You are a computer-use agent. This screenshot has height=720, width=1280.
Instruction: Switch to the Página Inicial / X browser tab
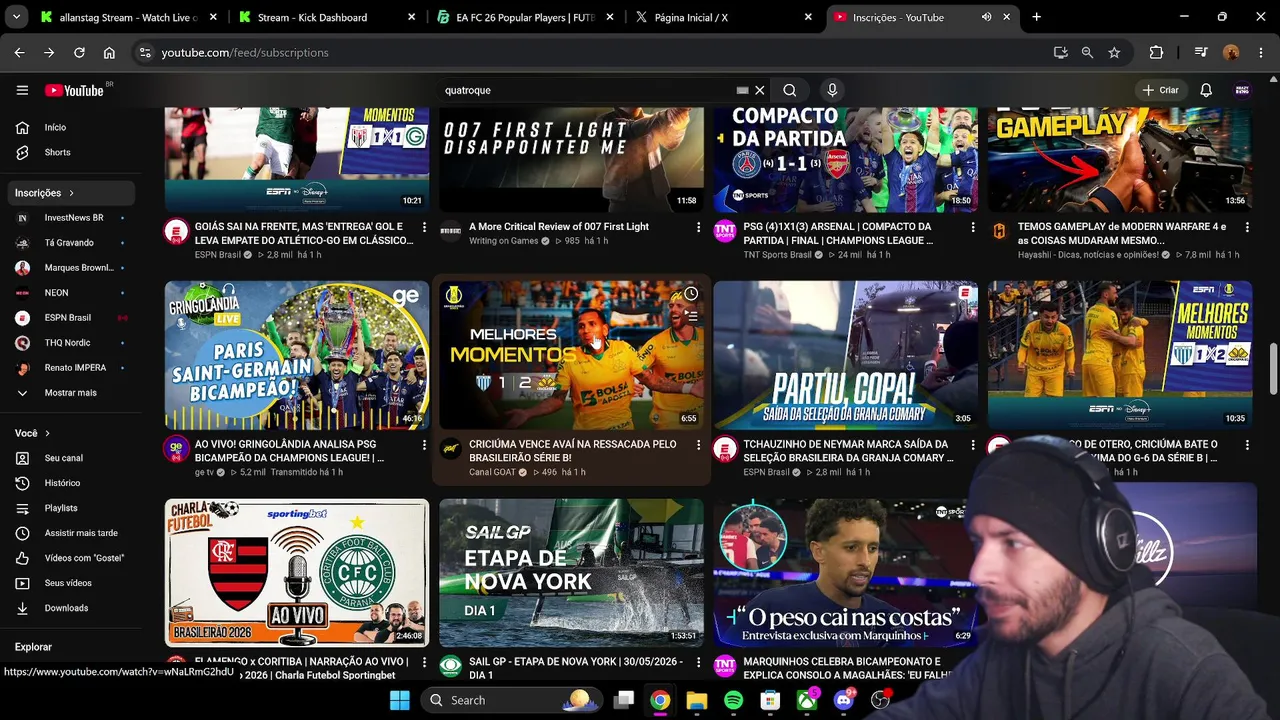click(720, 17)
